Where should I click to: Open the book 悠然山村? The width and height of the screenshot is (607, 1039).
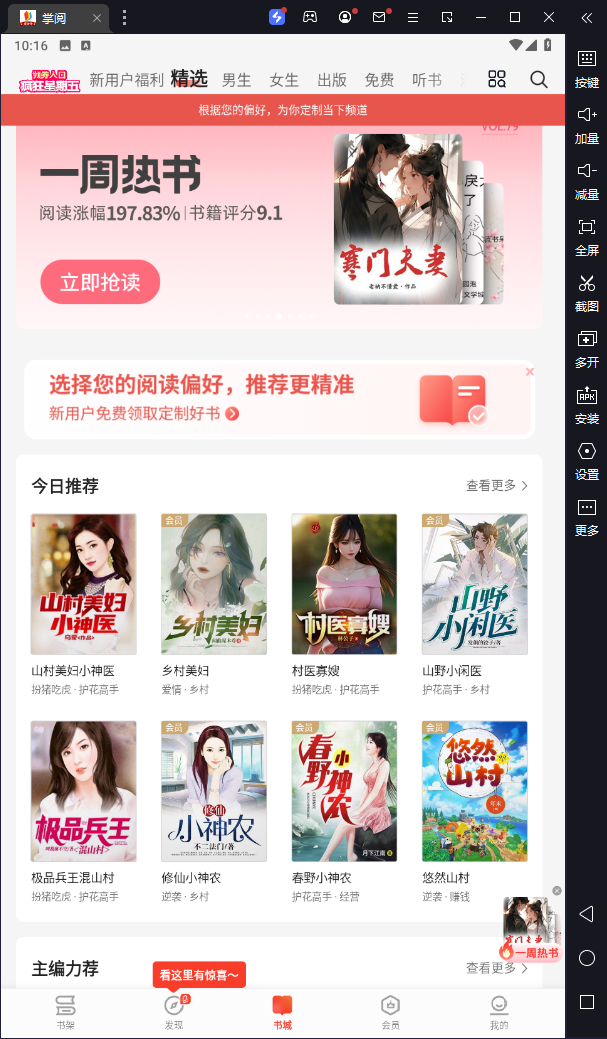(x=474, y=791)
